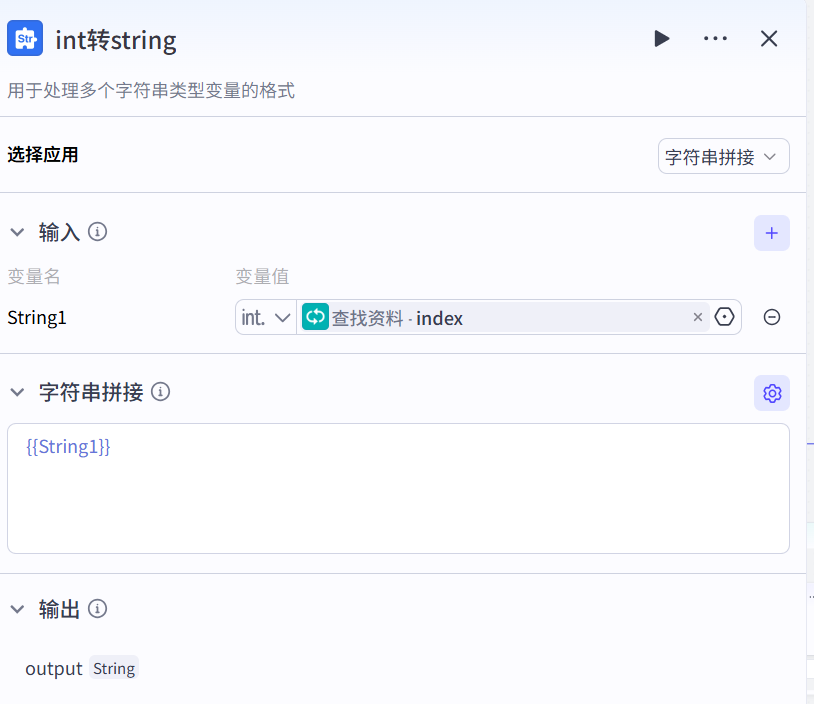Image resolution: width=814 pixels, height=704 pixels.
Task: Show info tooltip for 输出
Action: [98, 608]
